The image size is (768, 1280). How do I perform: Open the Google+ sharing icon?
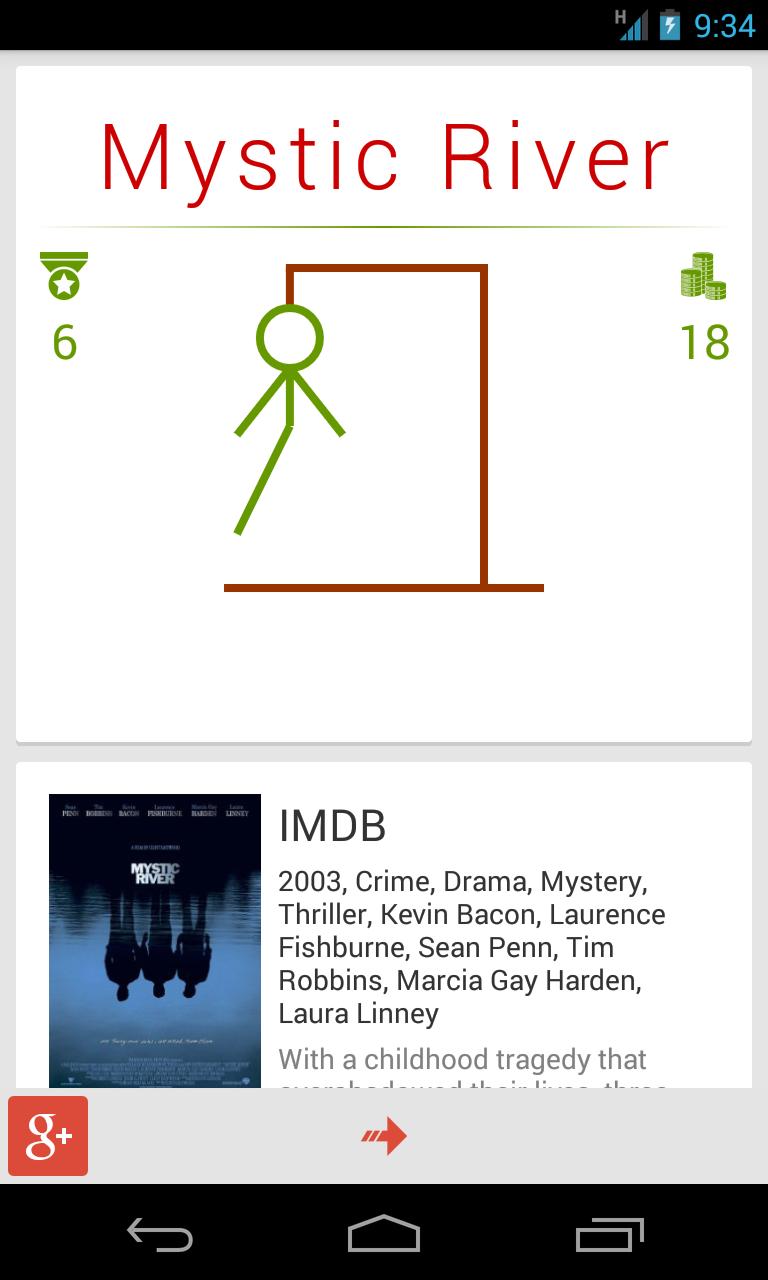47,1136
